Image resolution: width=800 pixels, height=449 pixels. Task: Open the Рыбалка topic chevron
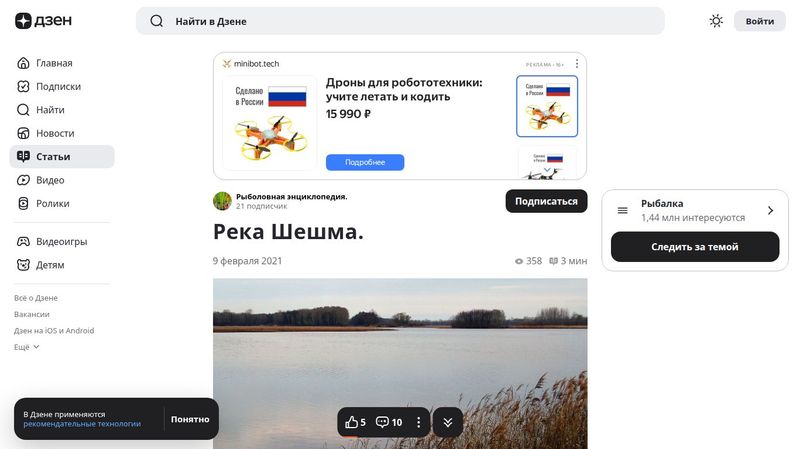click(770, 210)
